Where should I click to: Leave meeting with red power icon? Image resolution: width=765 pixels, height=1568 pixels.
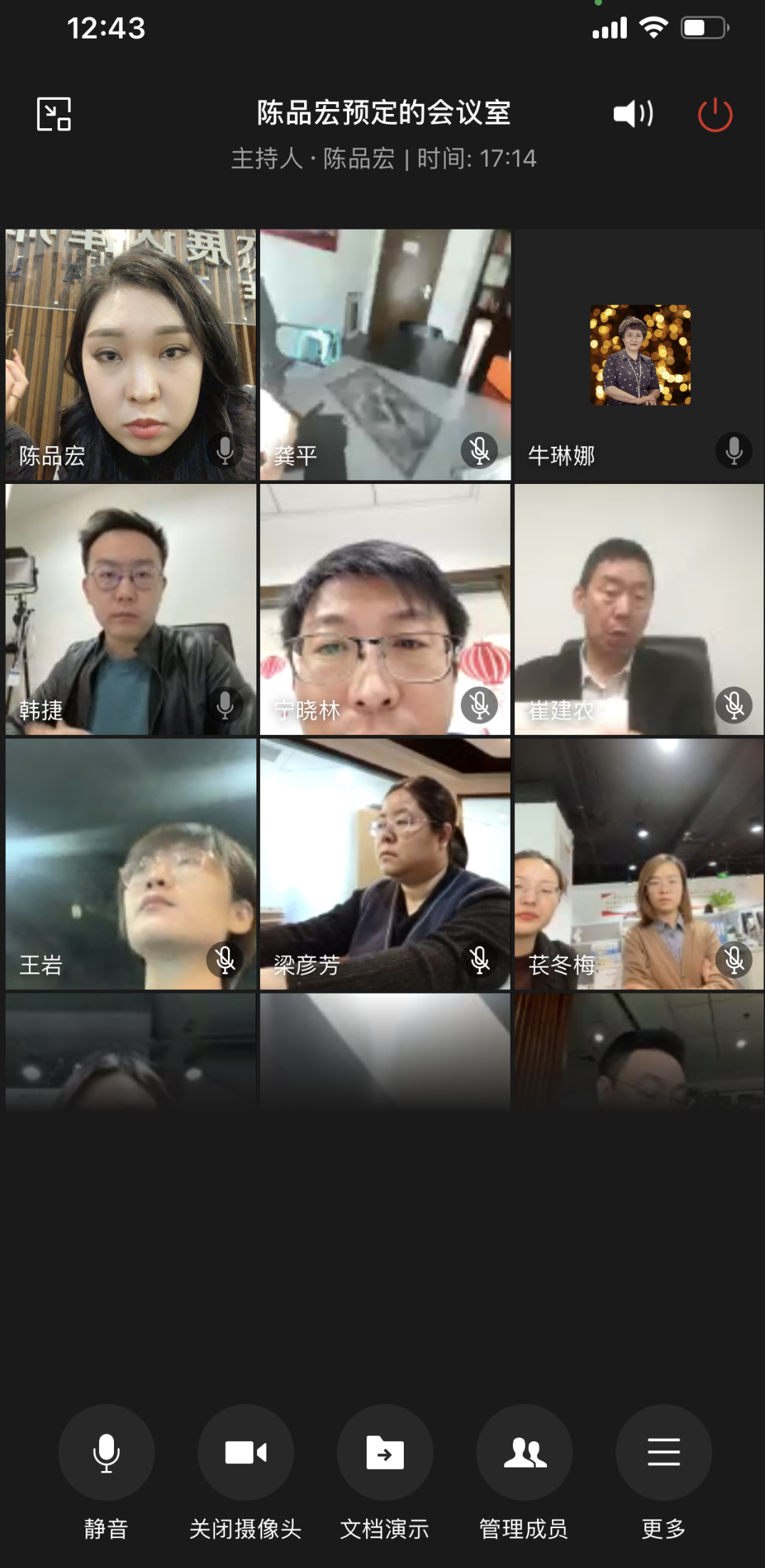click(714, 115)
